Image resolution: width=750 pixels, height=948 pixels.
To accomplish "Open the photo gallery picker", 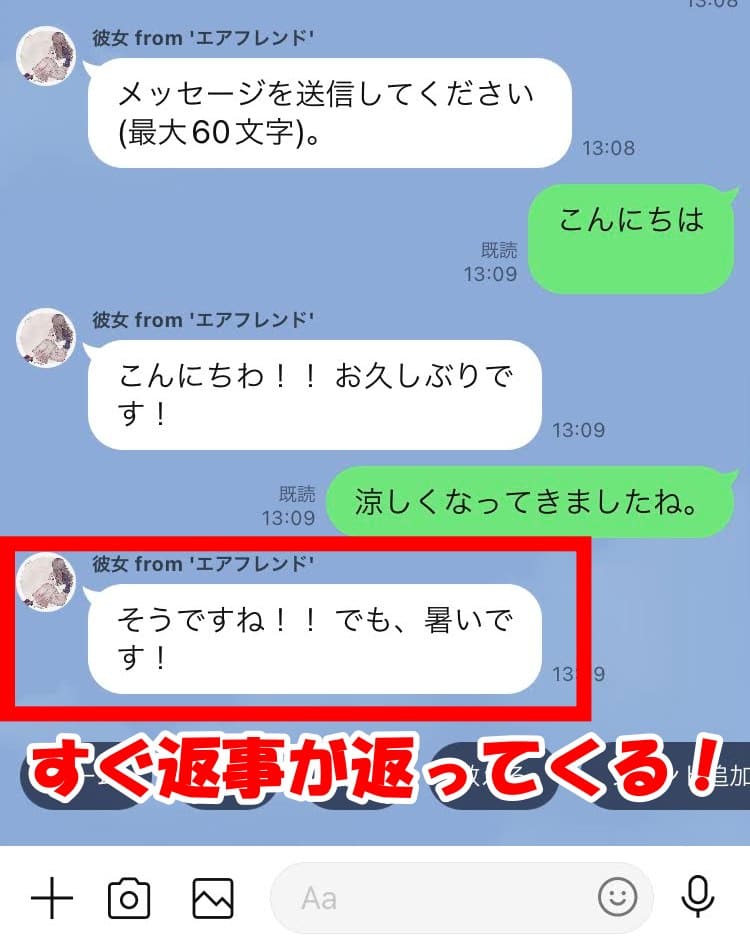I will (x=212, y=897).
